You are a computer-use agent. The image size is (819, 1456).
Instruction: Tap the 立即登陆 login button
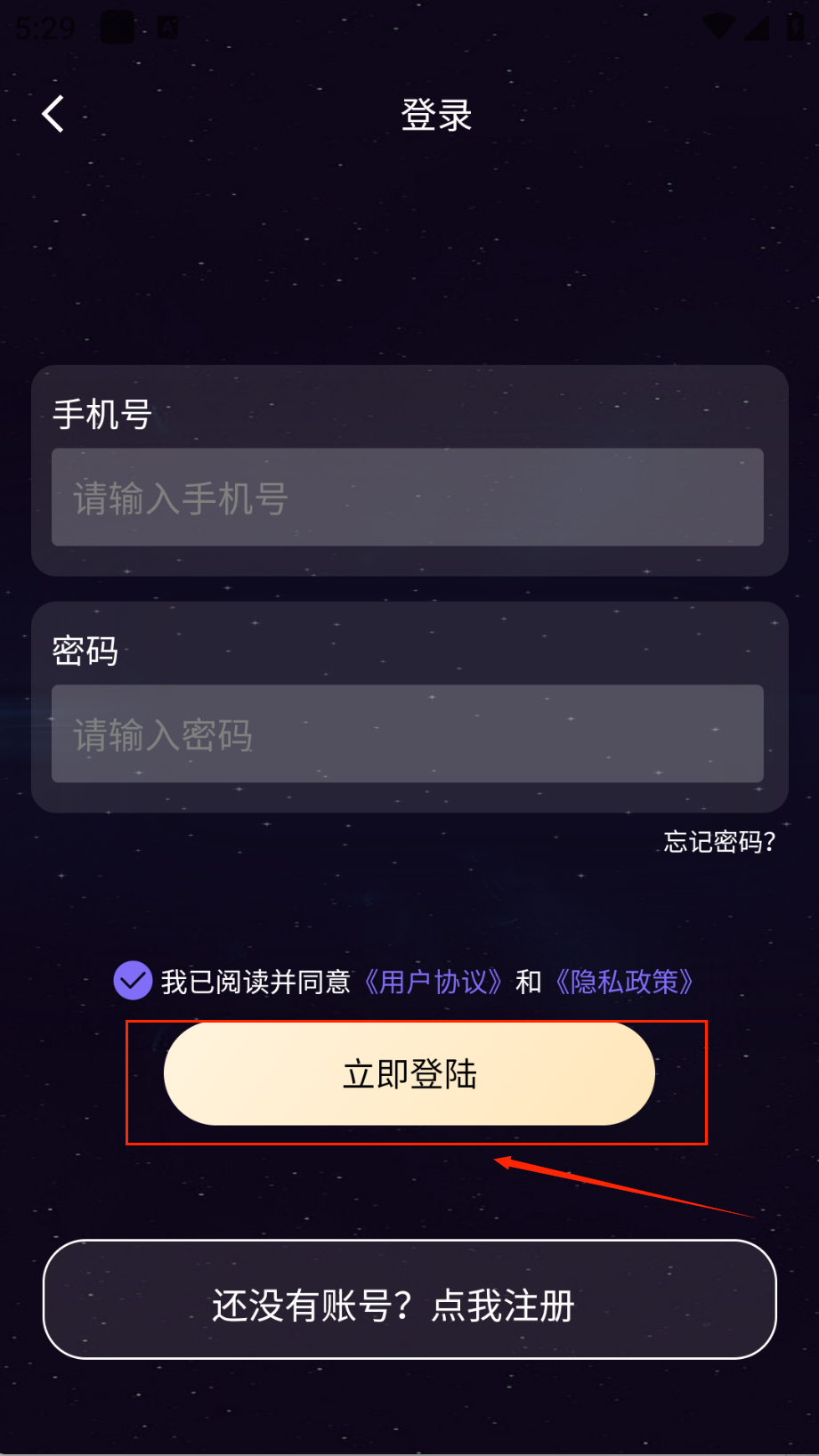pyautogui.click(x=409, y=1074)
